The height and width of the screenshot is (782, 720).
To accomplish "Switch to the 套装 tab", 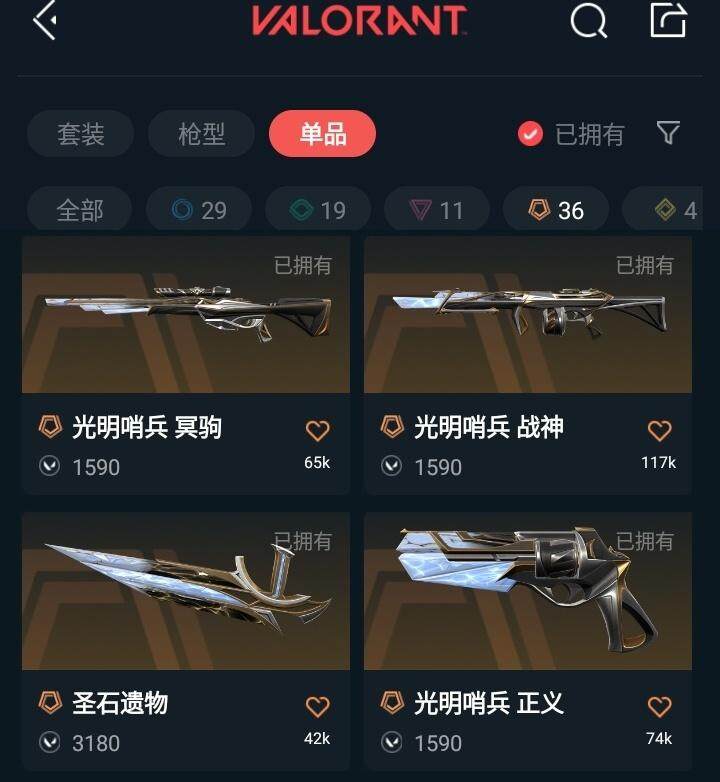I will (80, 134).
